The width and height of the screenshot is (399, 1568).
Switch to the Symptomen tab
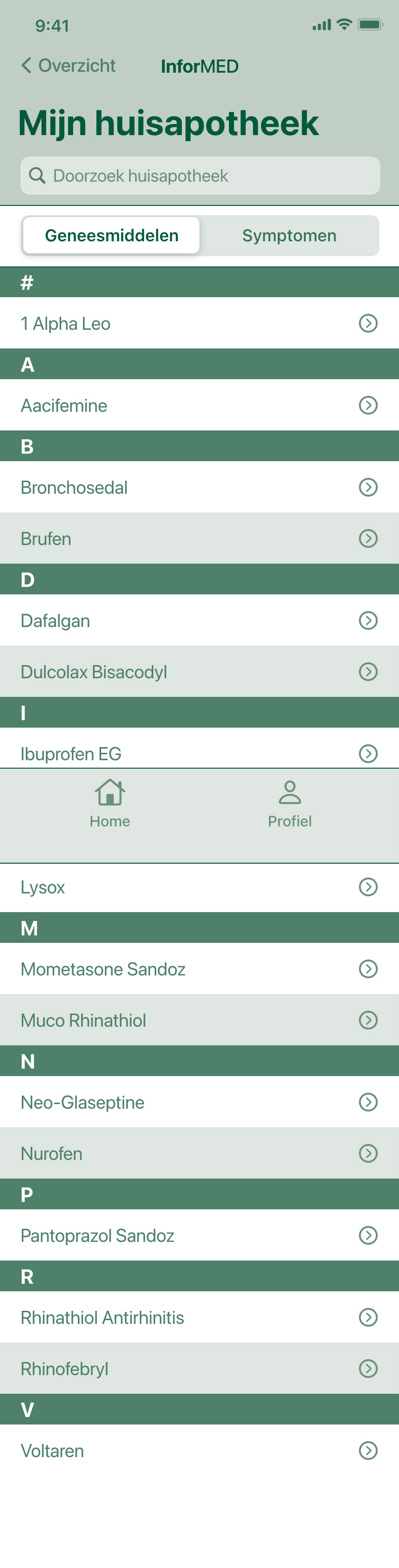pos(289,236)
